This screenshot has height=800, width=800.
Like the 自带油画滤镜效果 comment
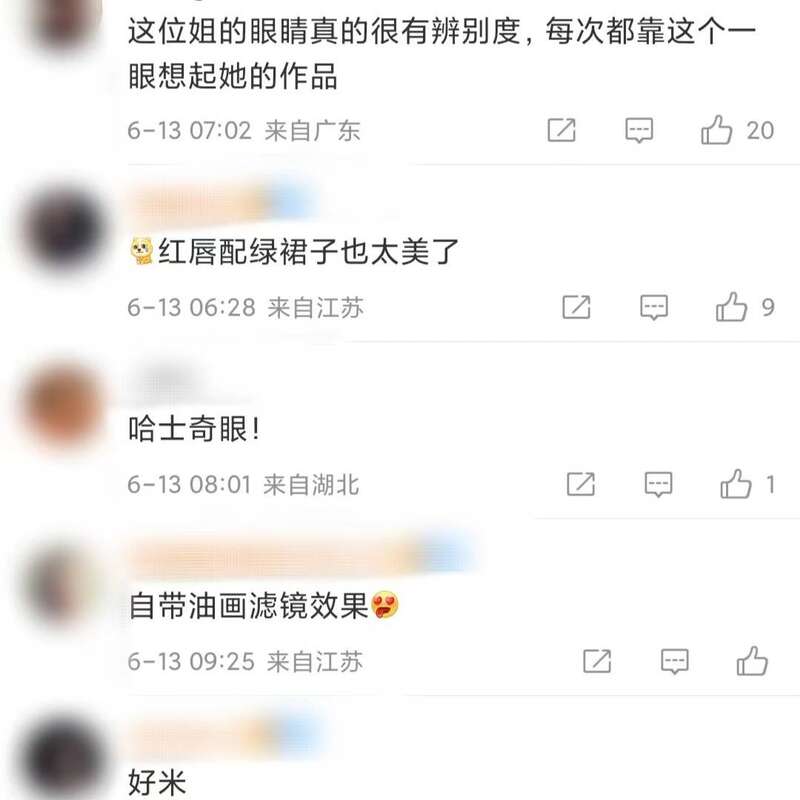click(752, 661)
